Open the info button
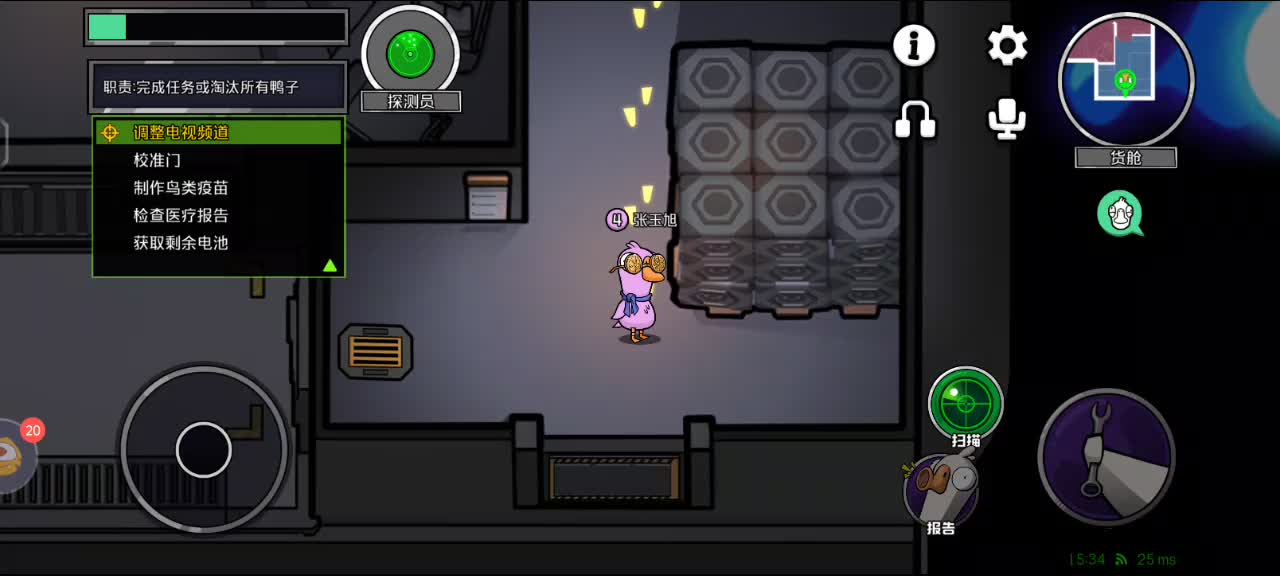Viewport: 1280px width, 576px height. pos(914,45)
